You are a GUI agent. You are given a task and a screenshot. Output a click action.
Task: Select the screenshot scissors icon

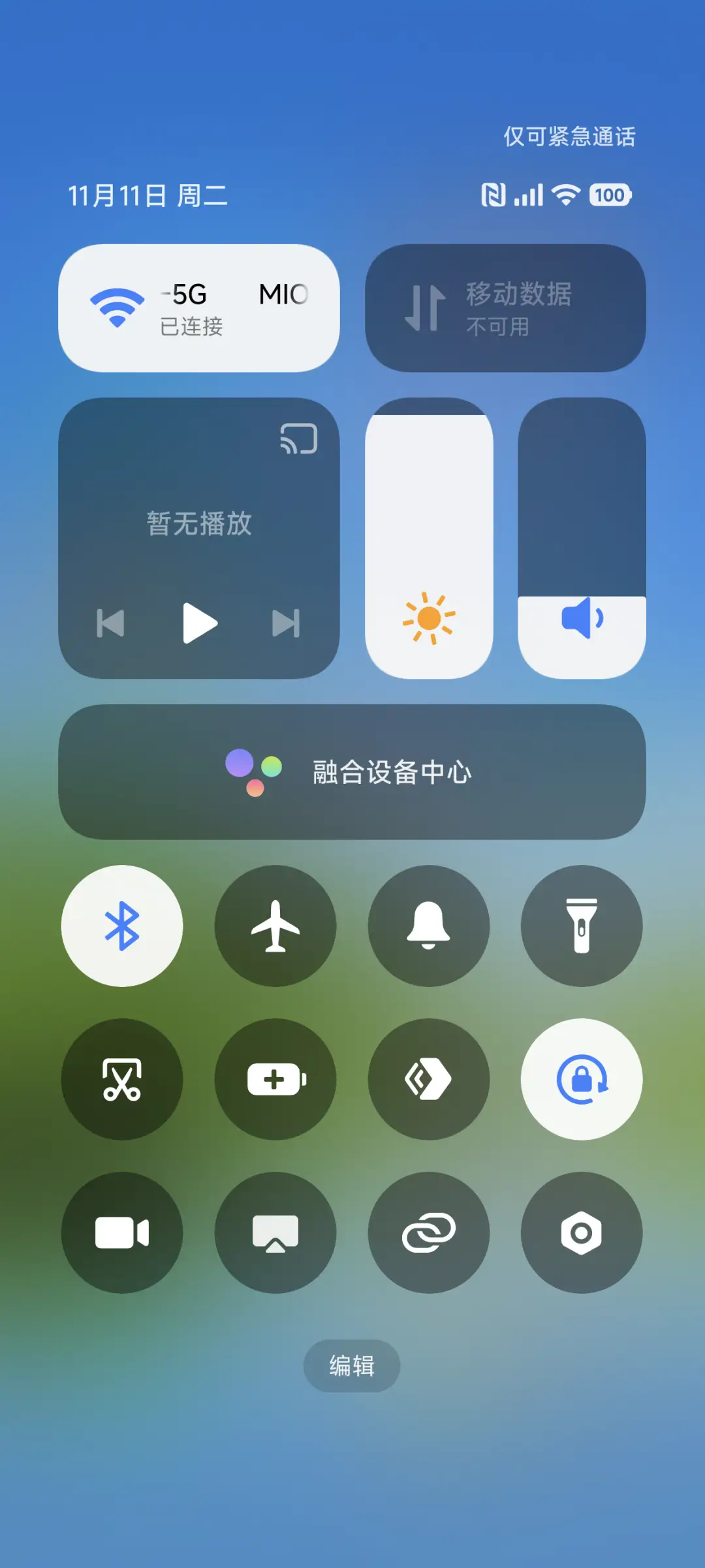(x=121, y=1080)
